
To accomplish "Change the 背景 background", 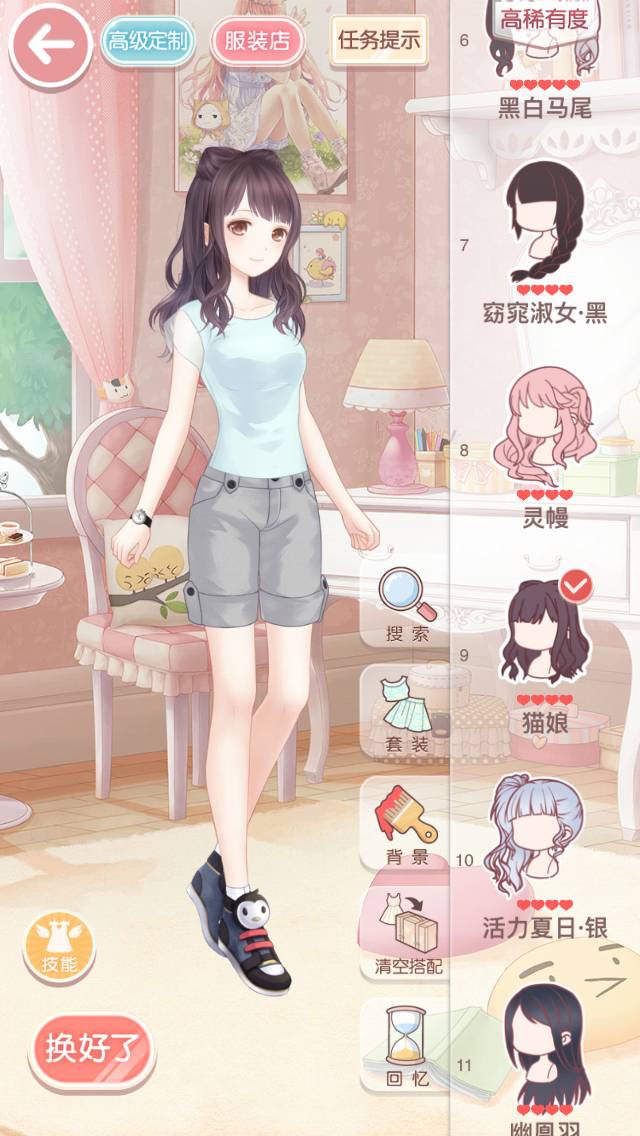I will tap(406, 825).
